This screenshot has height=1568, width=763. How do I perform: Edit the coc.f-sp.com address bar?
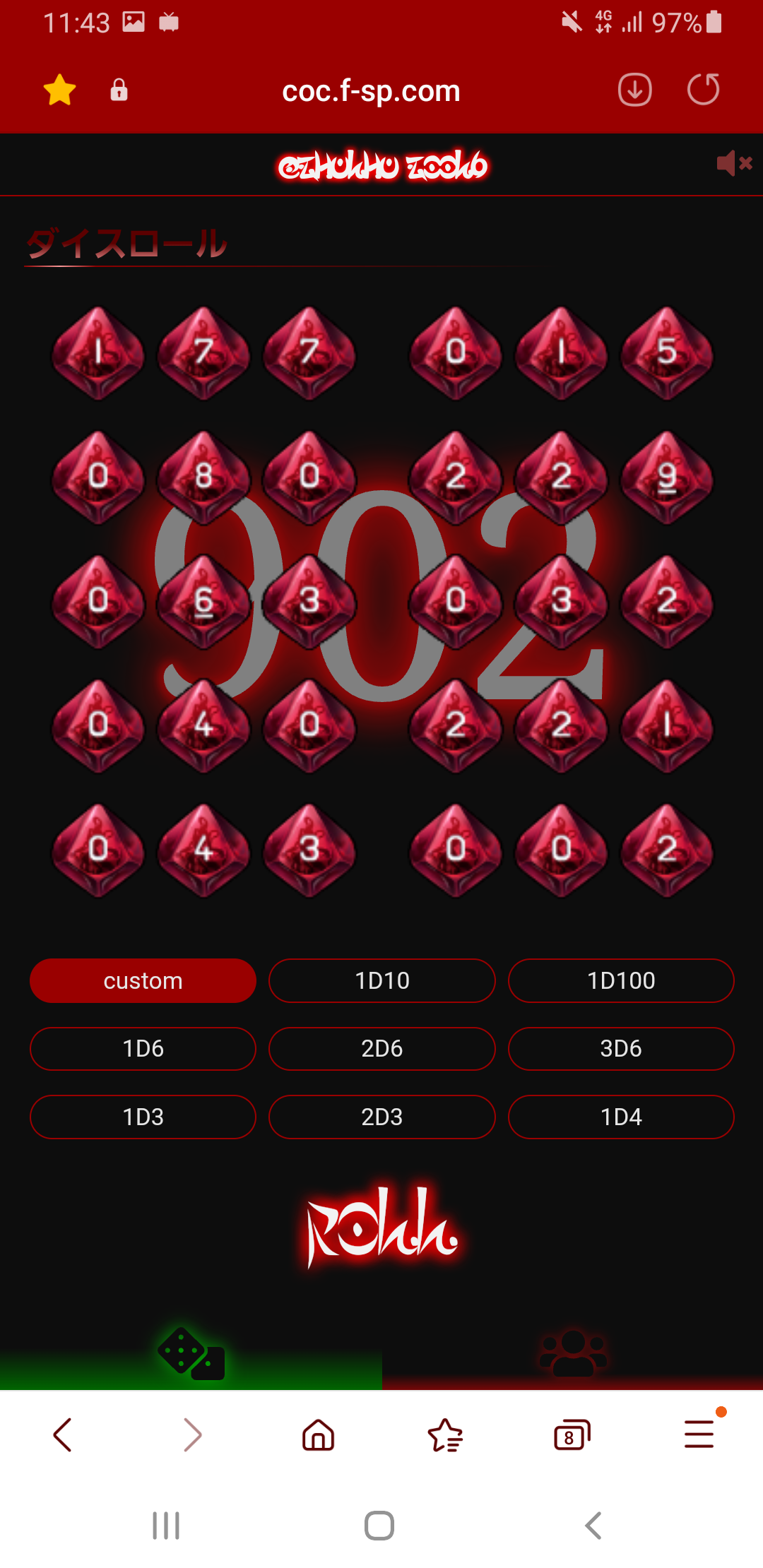[x=371, y=91]
